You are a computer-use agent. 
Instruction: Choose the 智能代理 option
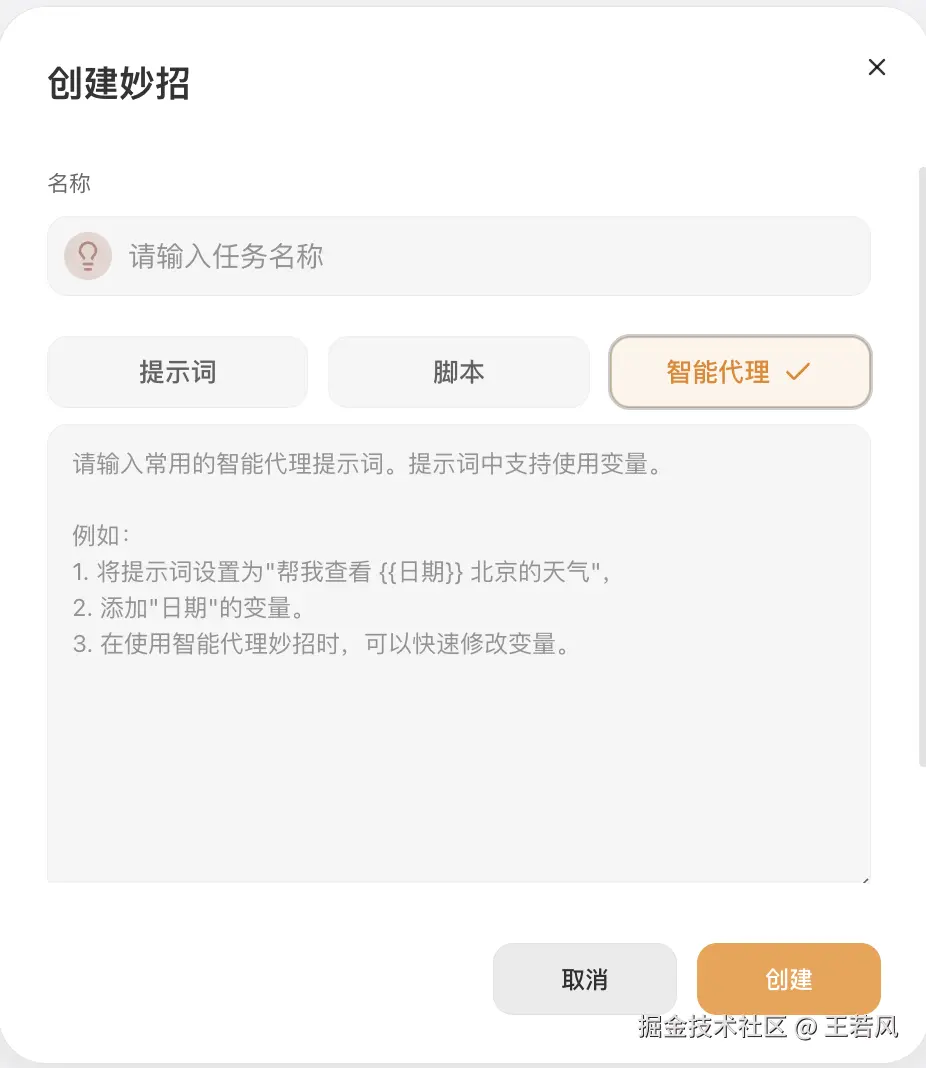click(x=739, y=372)
